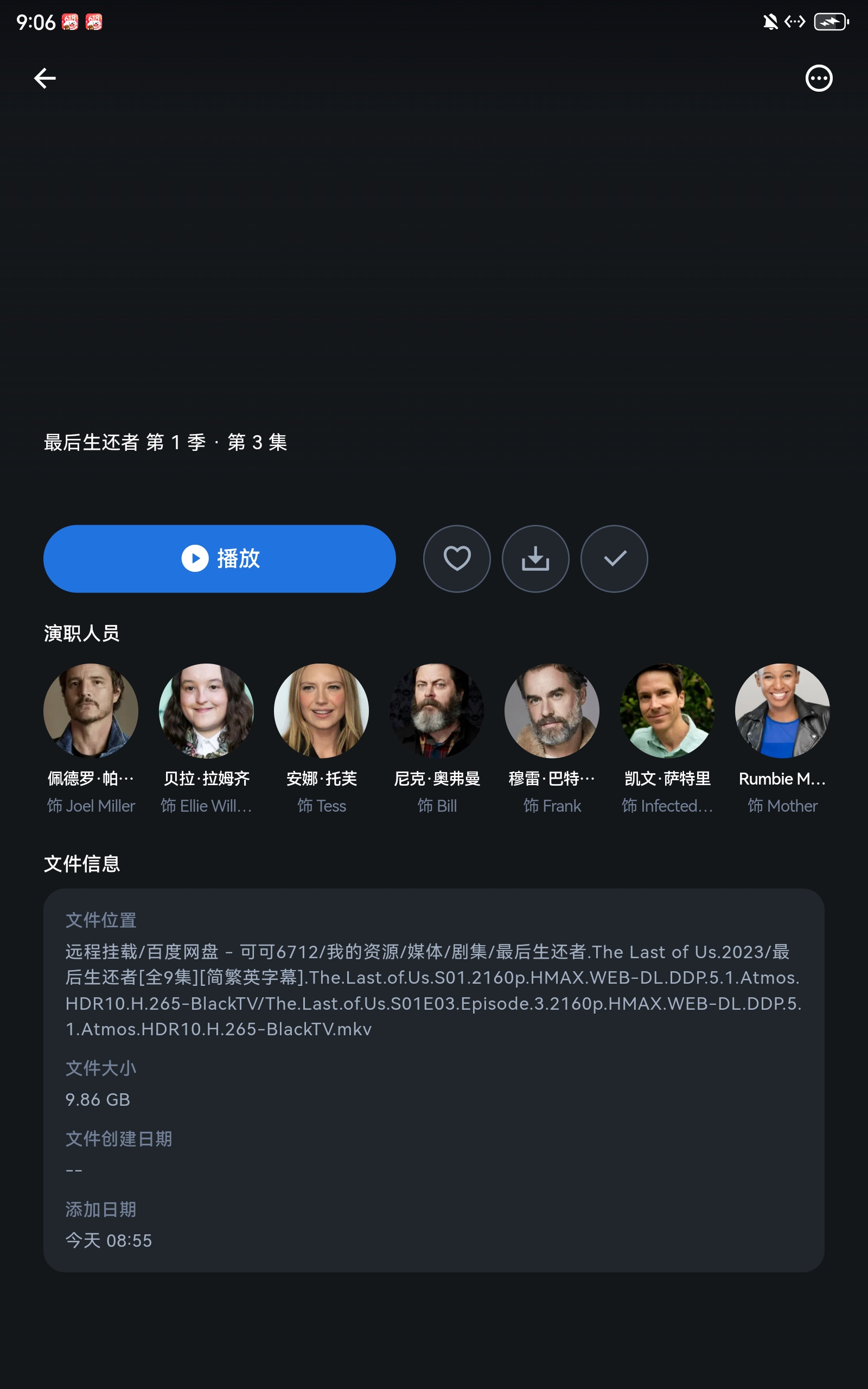
Task: Open 尼克·奥弗曼 cast profile
Action: click(437, 711)
